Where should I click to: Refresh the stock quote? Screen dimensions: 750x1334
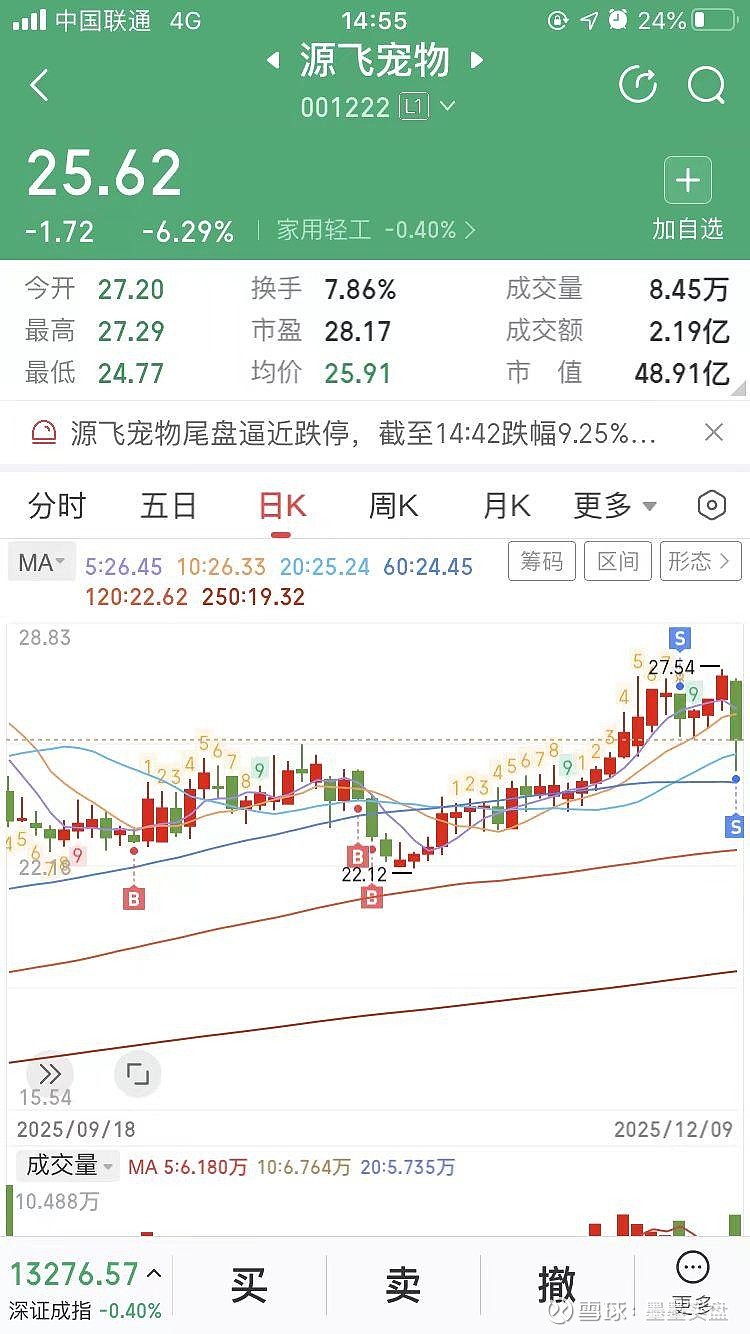coord(637,86)
